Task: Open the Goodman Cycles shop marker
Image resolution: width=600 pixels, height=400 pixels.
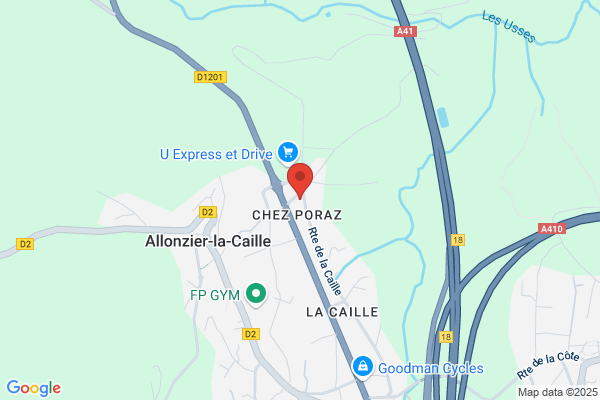Action: (364, 367)
